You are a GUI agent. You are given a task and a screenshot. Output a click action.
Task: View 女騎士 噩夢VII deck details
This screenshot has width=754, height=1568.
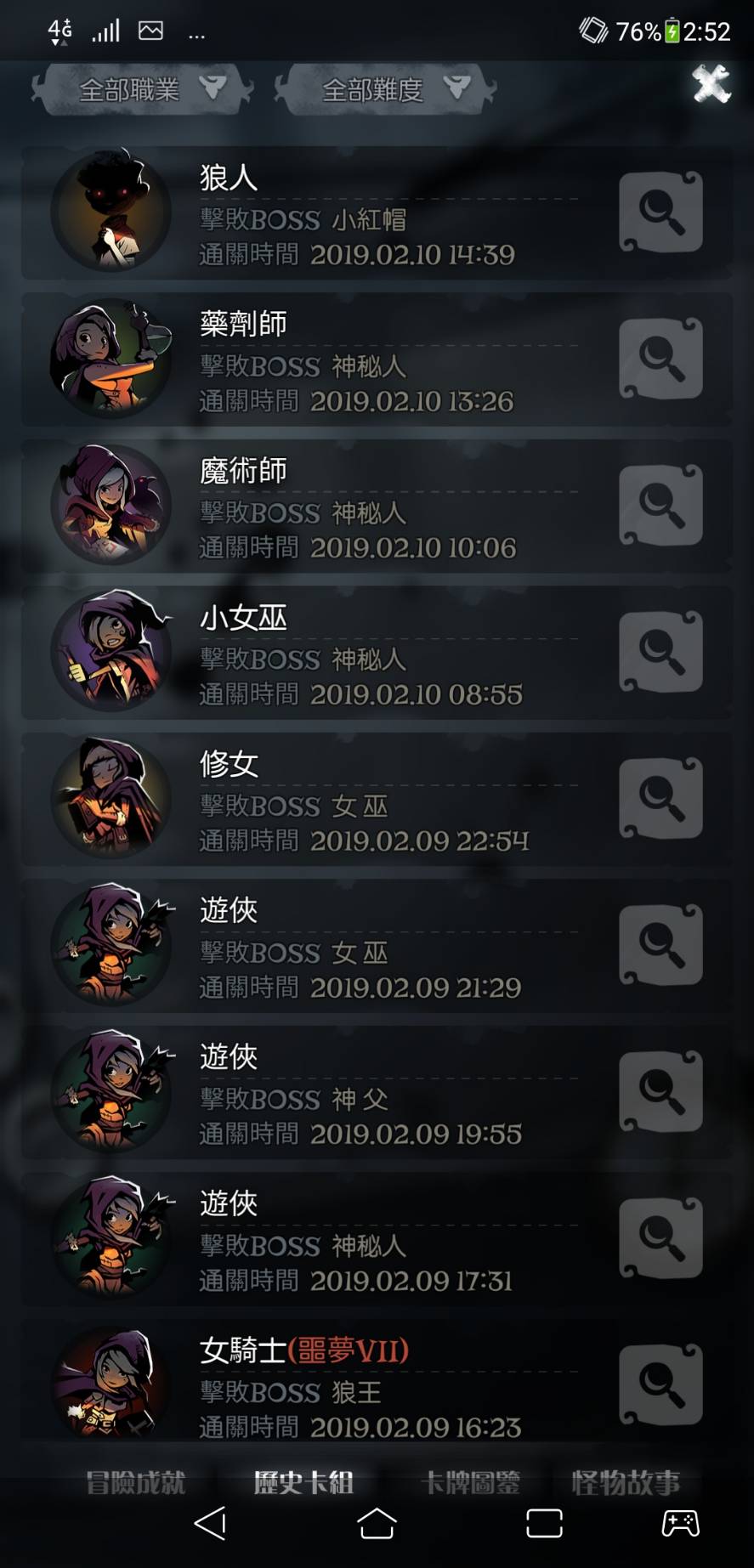[x=660, y=1384]
